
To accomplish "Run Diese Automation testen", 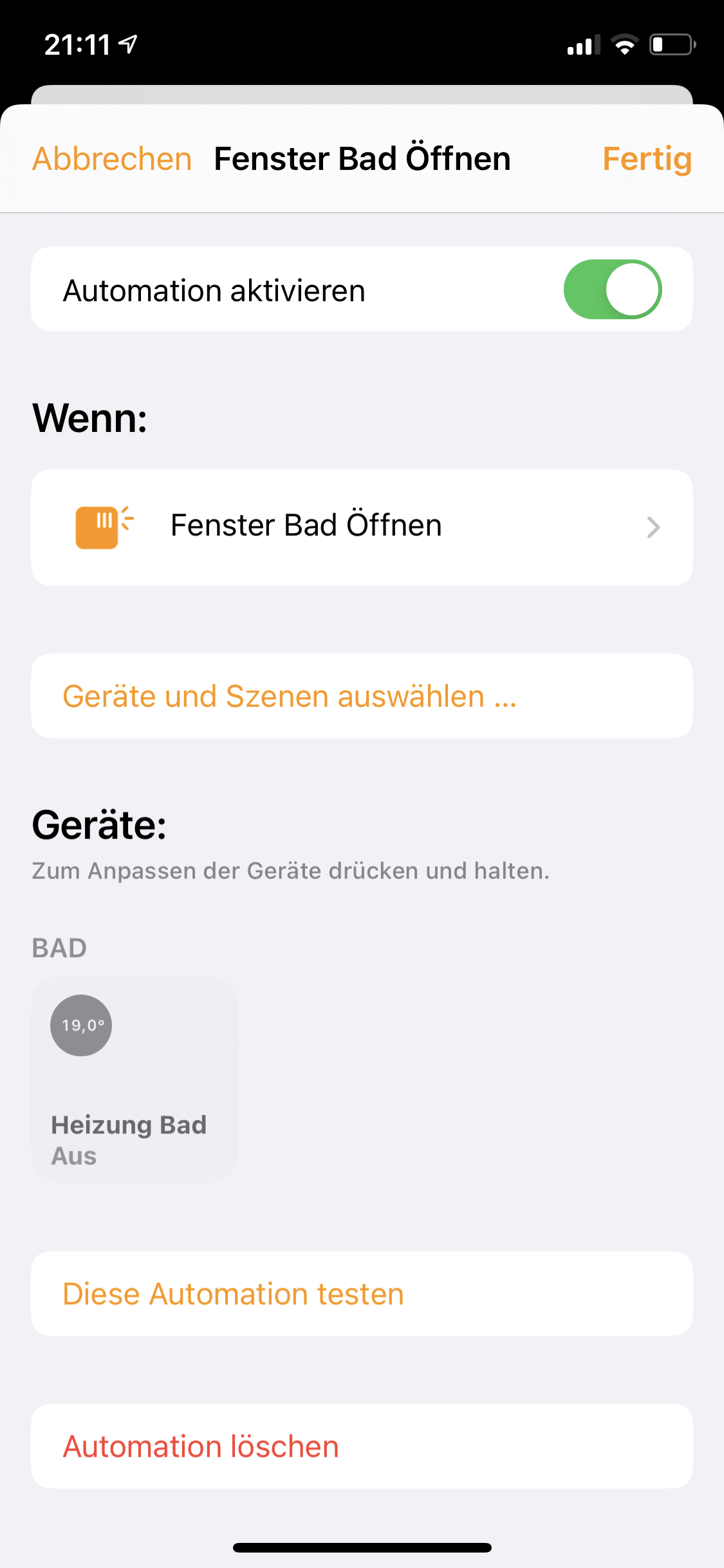I will click(362, 1294).
